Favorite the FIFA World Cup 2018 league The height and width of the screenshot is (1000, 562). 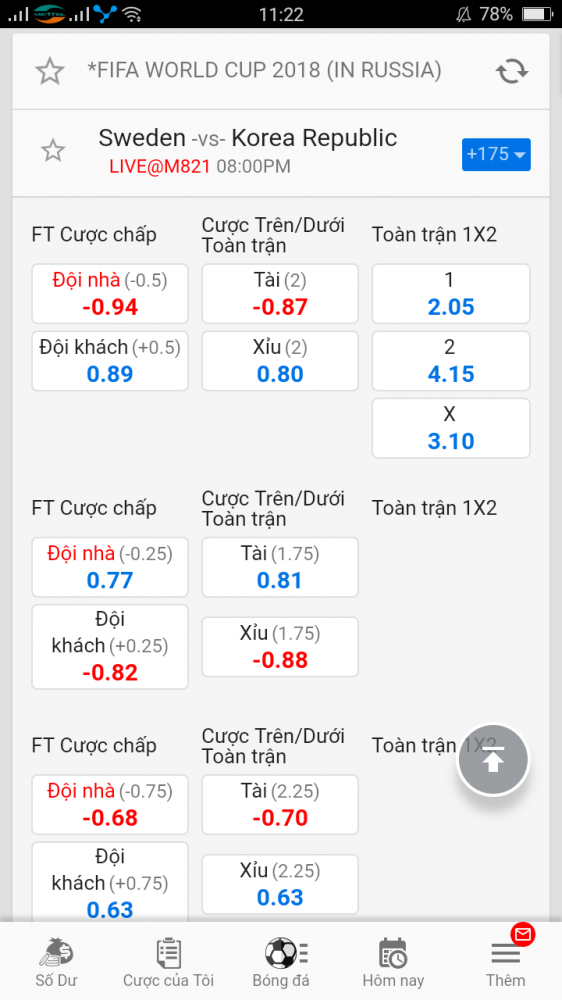click(50, 71)
